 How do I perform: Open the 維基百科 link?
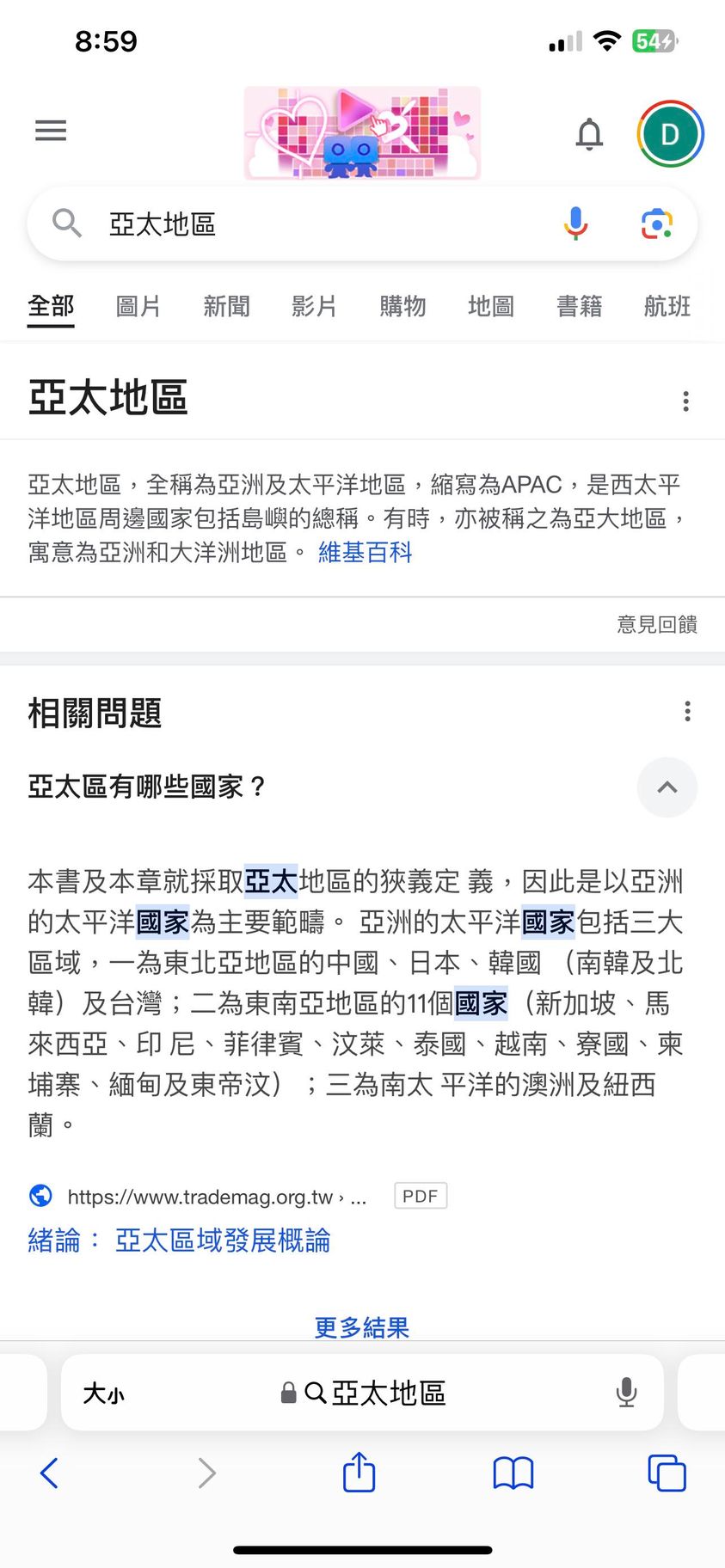[366, 552]
